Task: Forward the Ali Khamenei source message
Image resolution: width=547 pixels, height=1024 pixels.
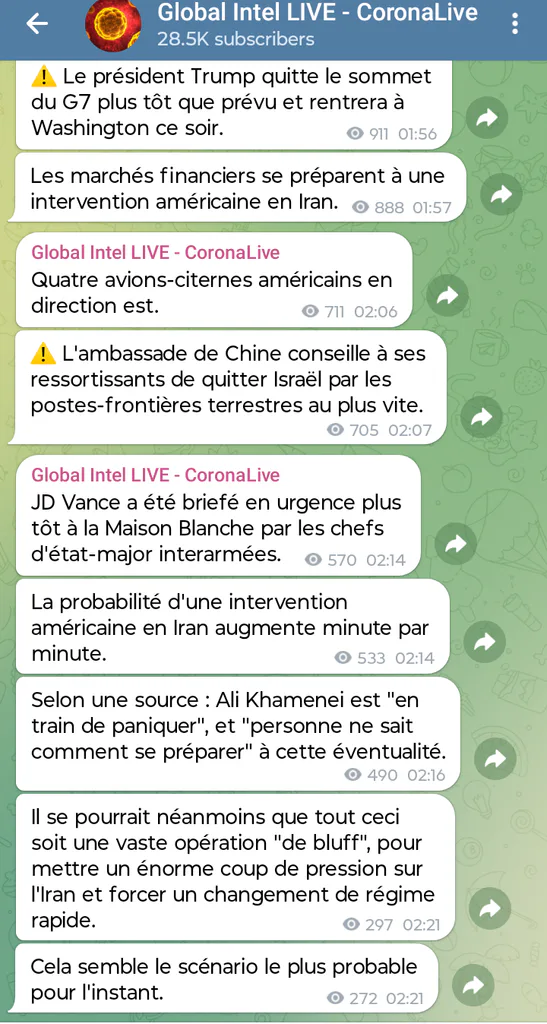Action: [495, 759]
